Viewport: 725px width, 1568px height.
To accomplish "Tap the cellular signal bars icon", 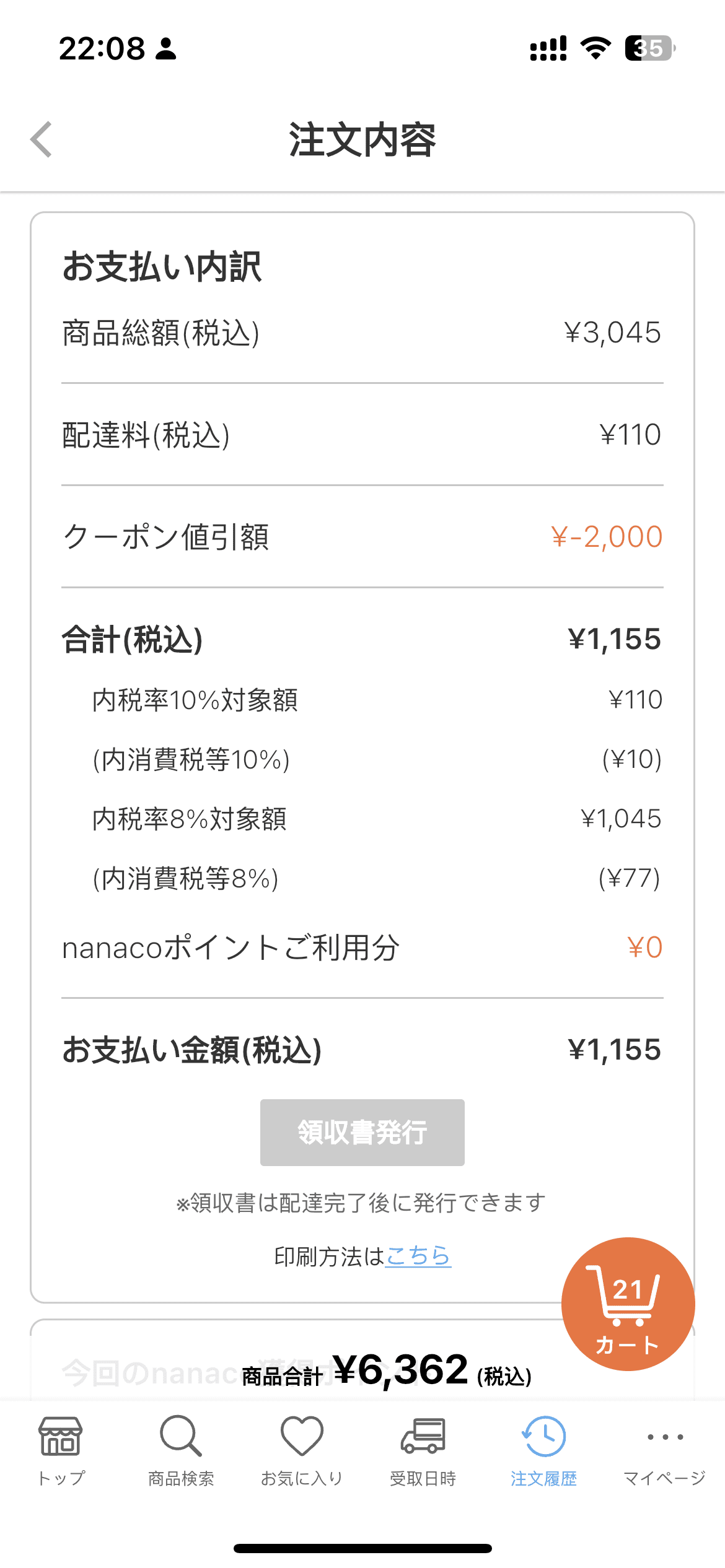I will pos(548,48).
